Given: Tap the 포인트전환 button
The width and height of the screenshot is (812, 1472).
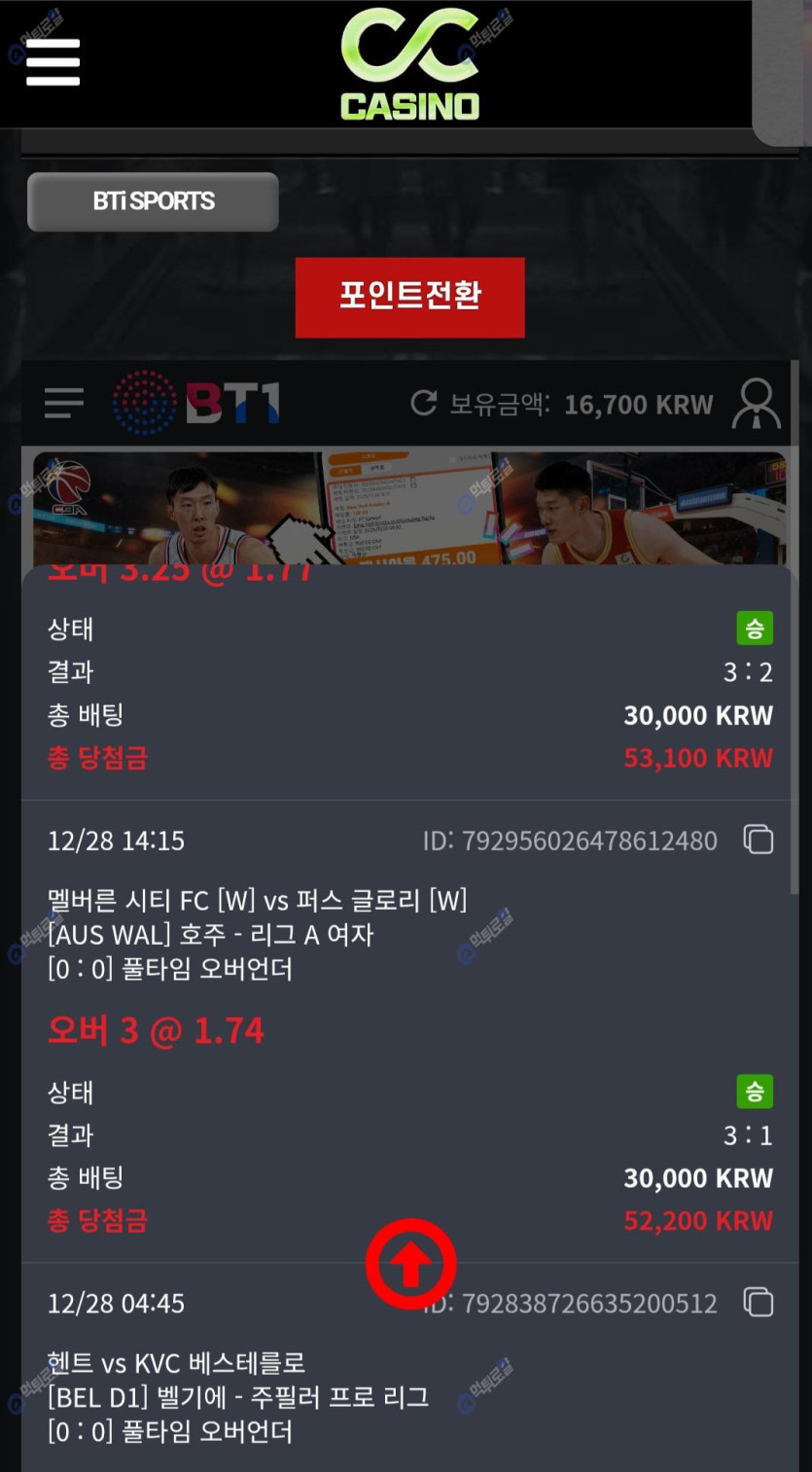Looking at the screenshot, I should (409, 297).
